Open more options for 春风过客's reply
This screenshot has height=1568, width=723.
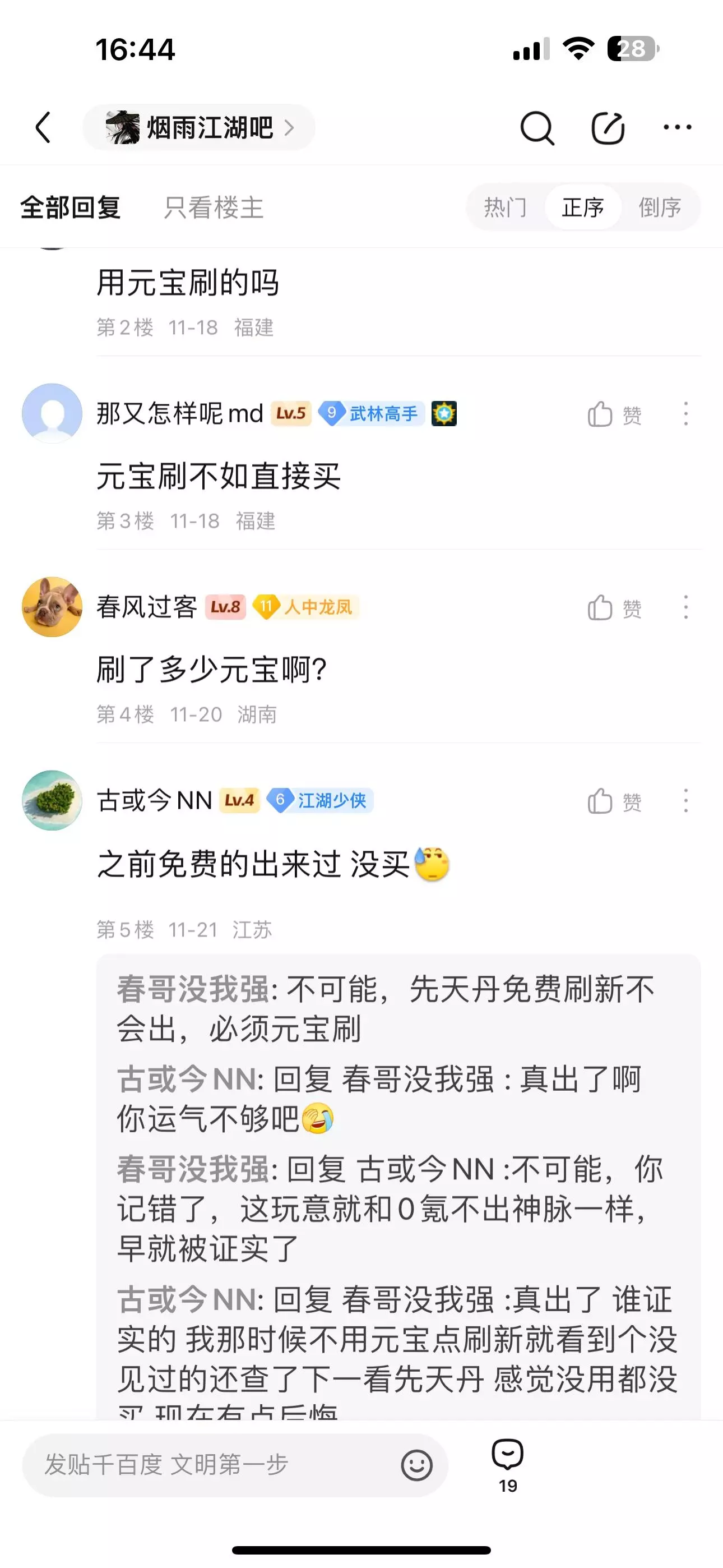tap(686, 607)
